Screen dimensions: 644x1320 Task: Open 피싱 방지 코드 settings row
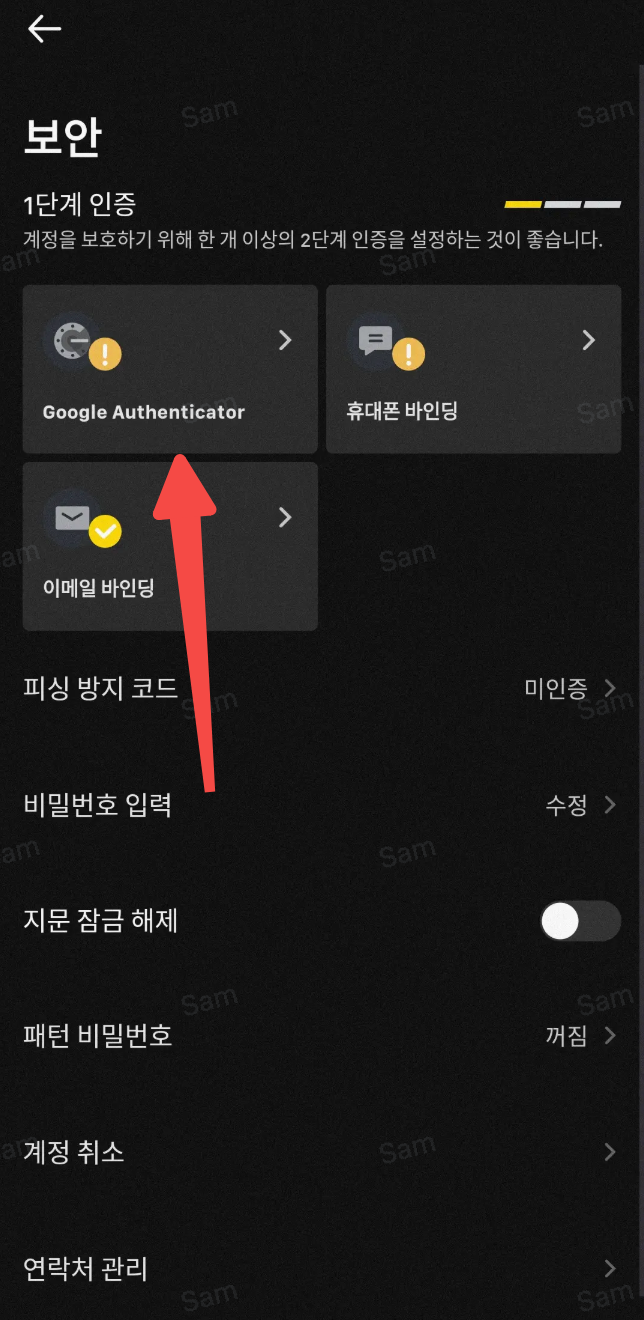(x=320, y=688)
